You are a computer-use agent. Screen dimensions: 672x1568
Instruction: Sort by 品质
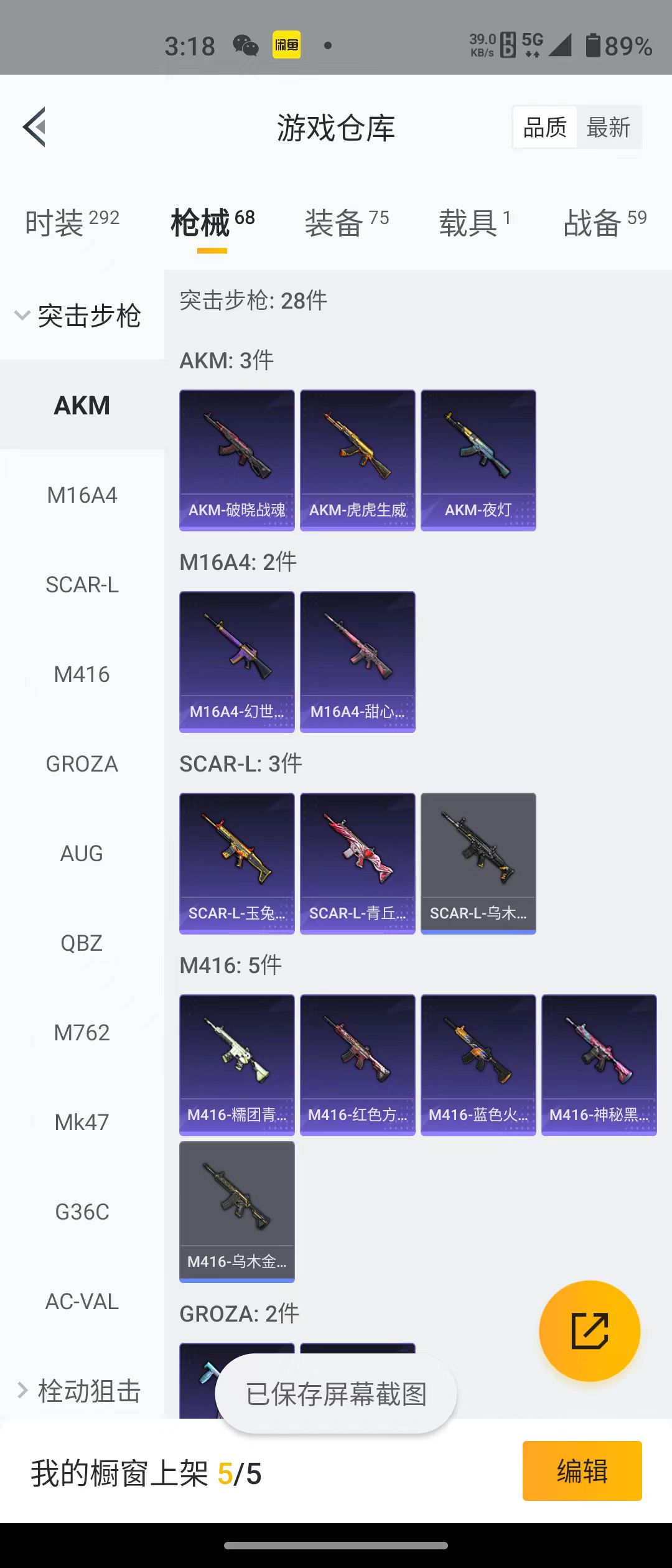[545, 128]
